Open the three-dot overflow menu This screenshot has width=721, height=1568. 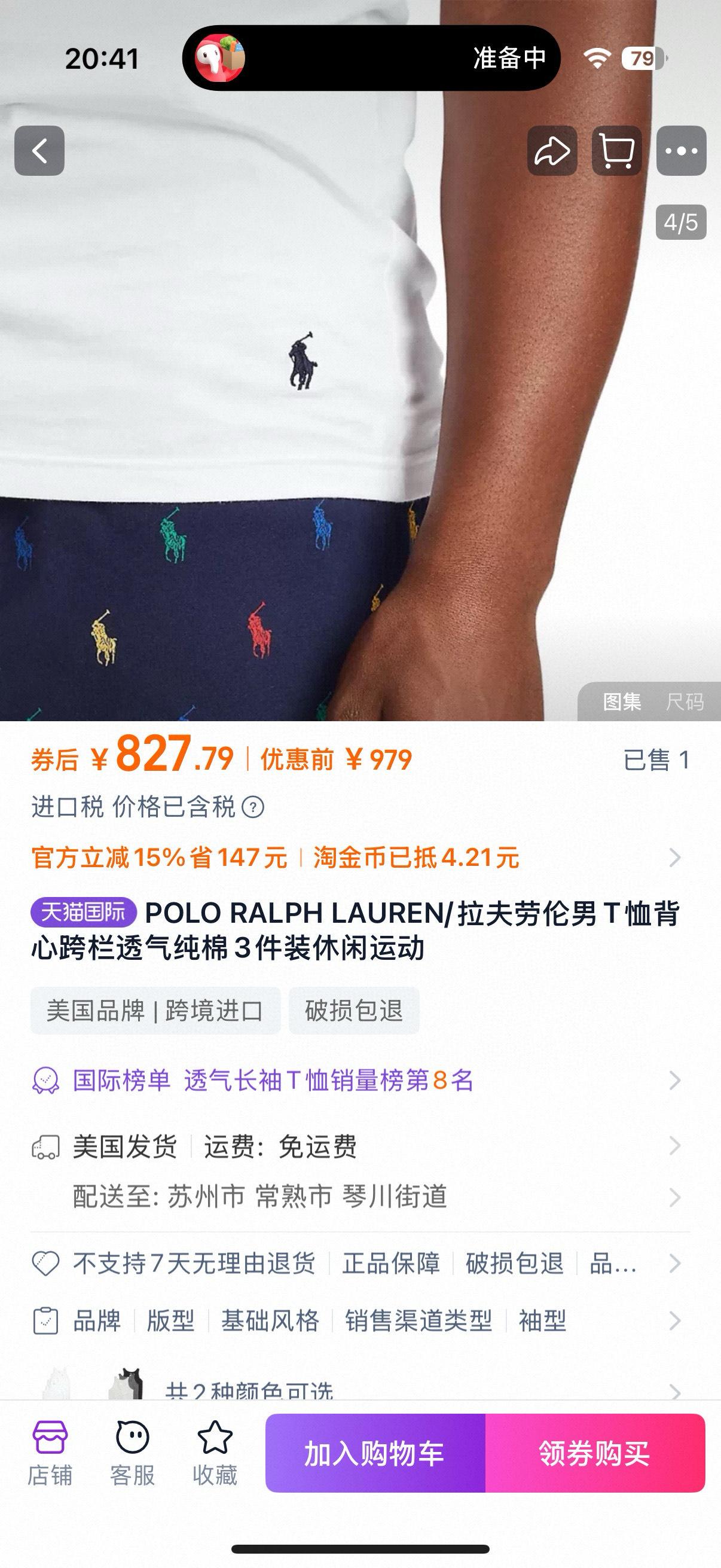[x=681, y=151]
